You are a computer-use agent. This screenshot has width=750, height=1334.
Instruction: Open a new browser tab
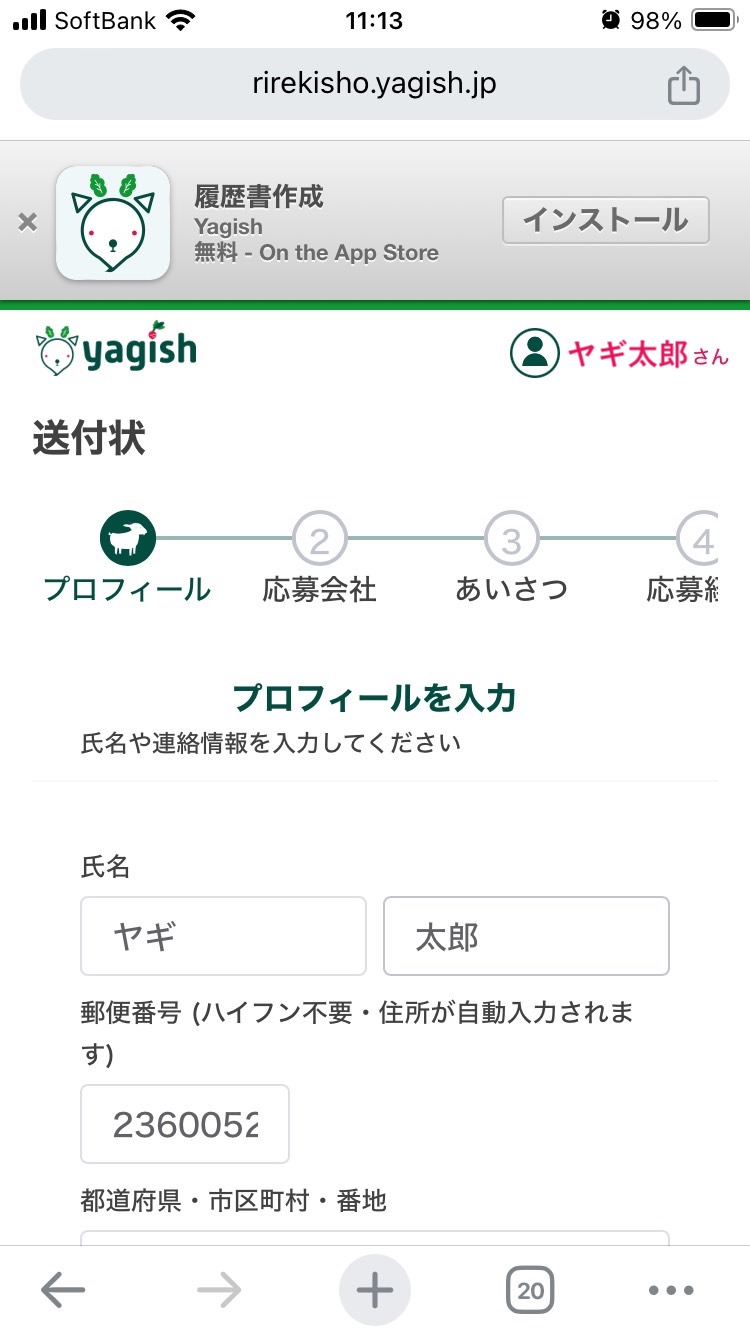375,1290
